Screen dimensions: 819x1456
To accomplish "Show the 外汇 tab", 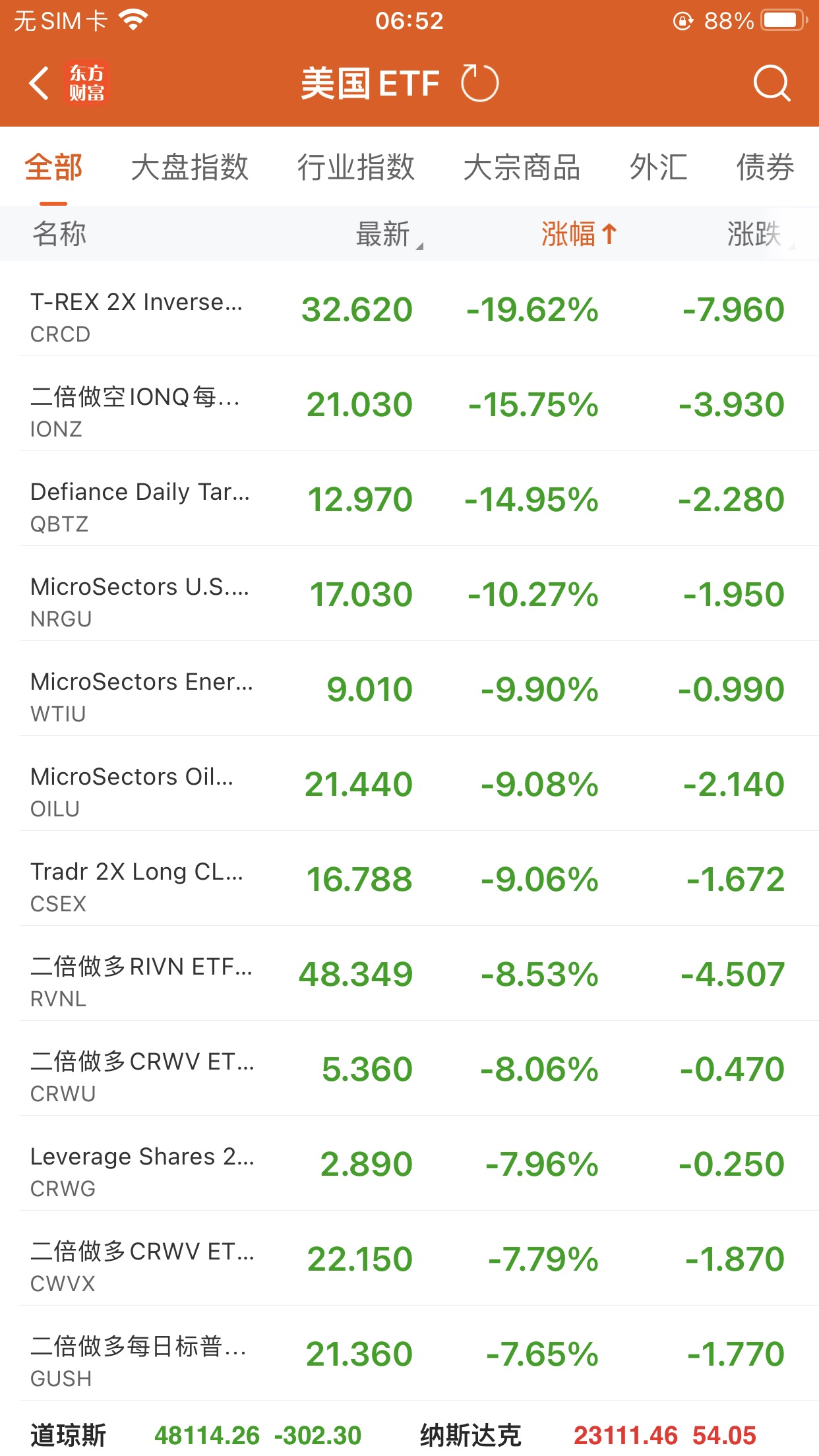I will (x=658, y=167).
